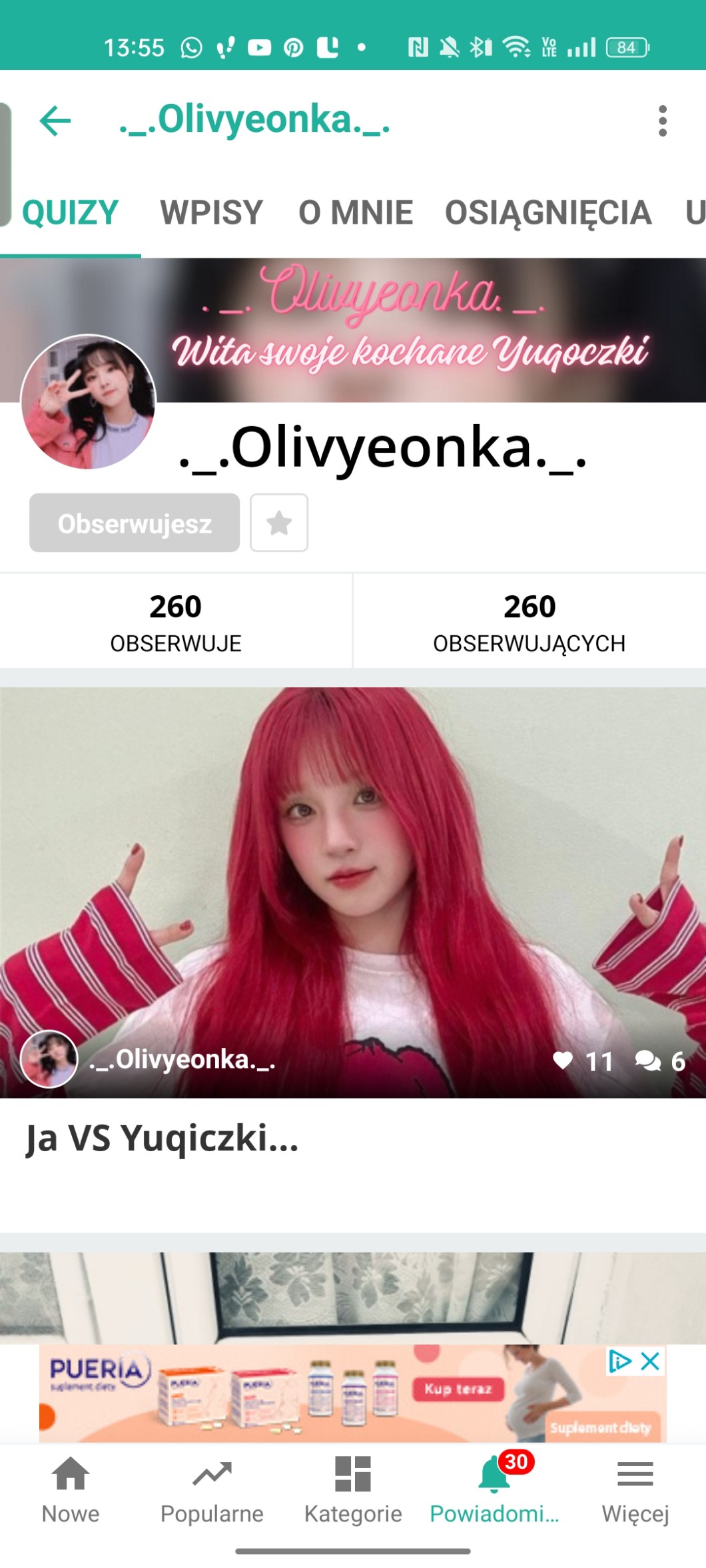The width and height of the screenshot is (706, 1568).
Task: Open Powiadomienia notifications
Action: click(494, 1490)
